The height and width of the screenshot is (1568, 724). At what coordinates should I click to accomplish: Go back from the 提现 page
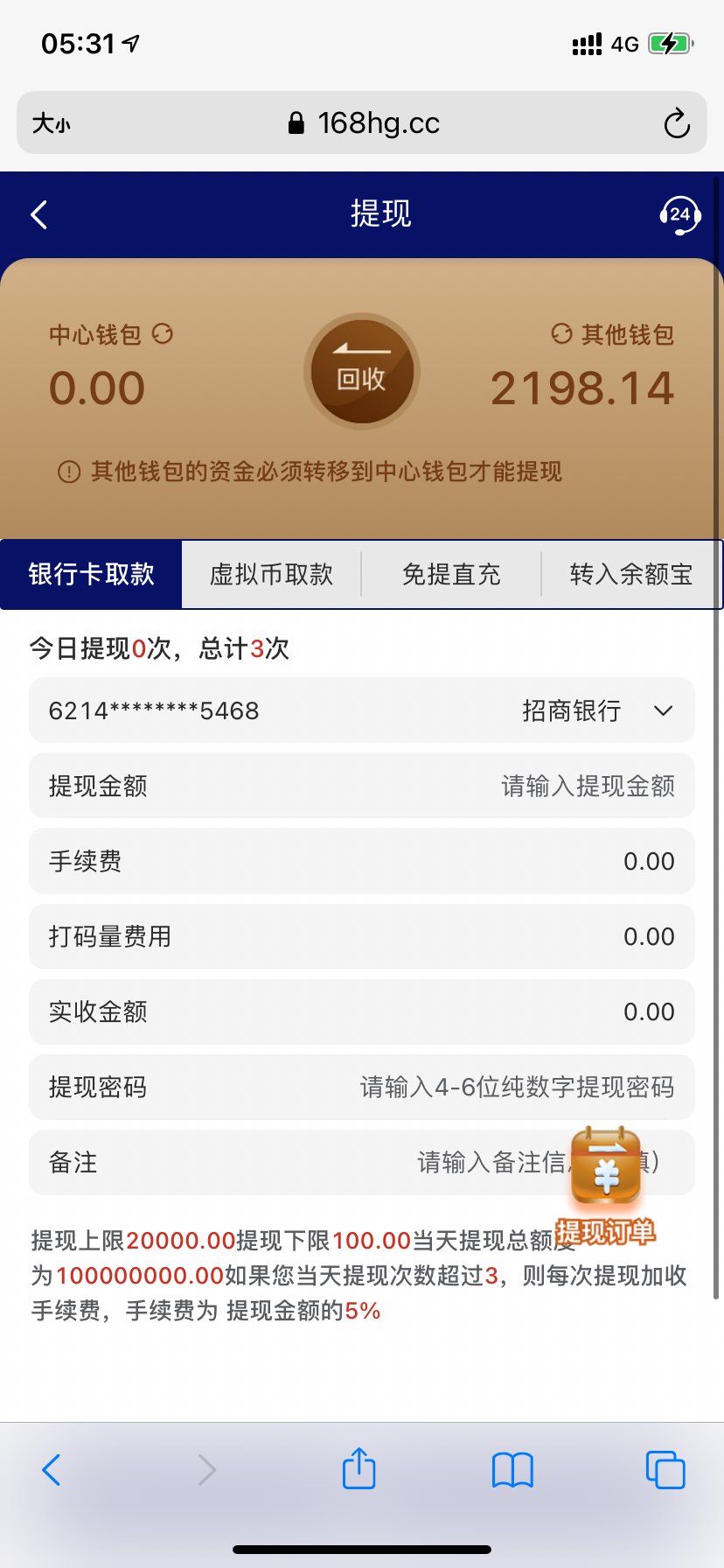click(39, 215)
